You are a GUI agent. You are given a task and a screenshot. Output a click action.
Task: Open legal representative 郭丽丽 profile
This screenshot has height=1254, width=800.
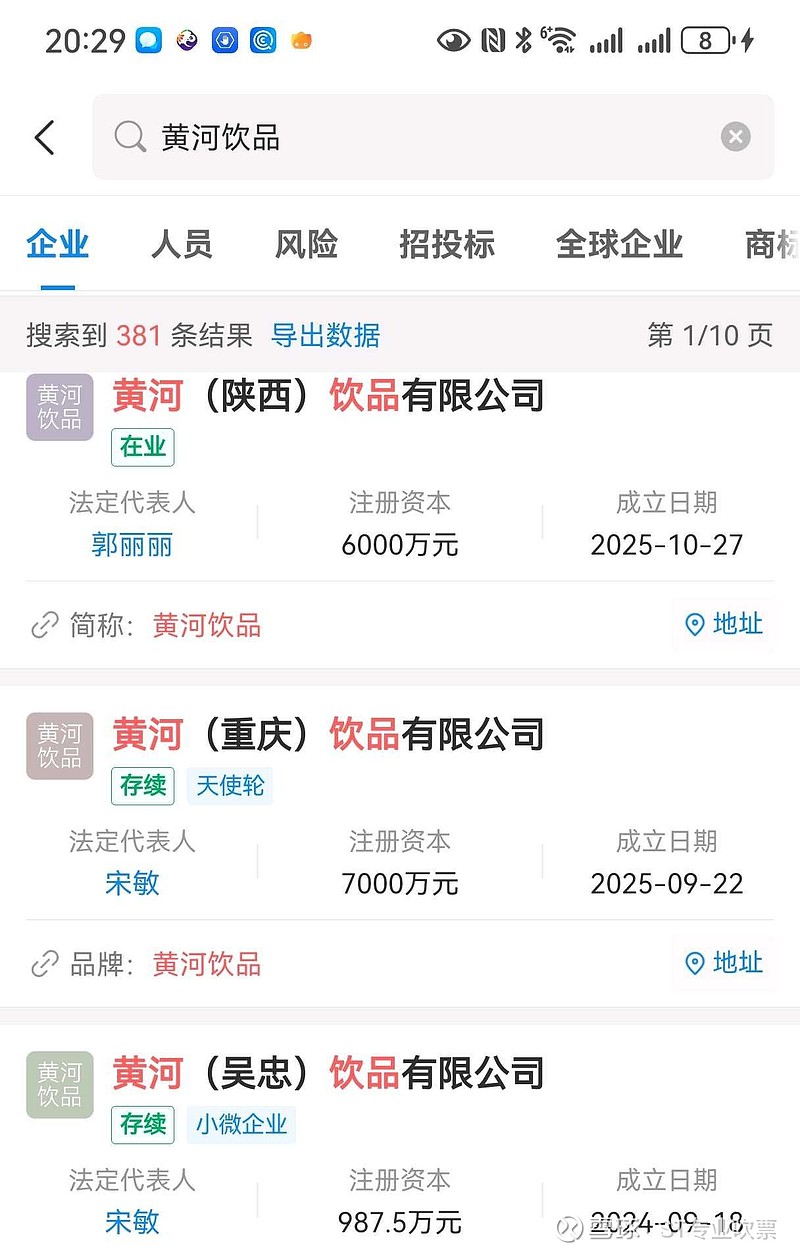[x=132, y=545]
